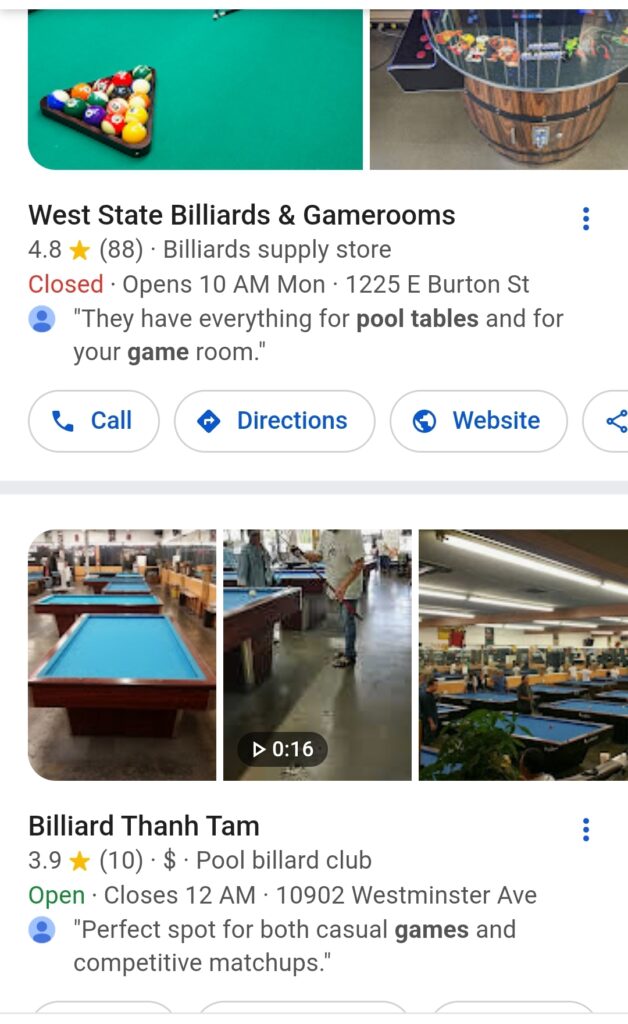Image resolution: width=628 pixels, height=1024 pixels.
Task: Open overflow menu for West State Billiards
Action: coord(586,218)
